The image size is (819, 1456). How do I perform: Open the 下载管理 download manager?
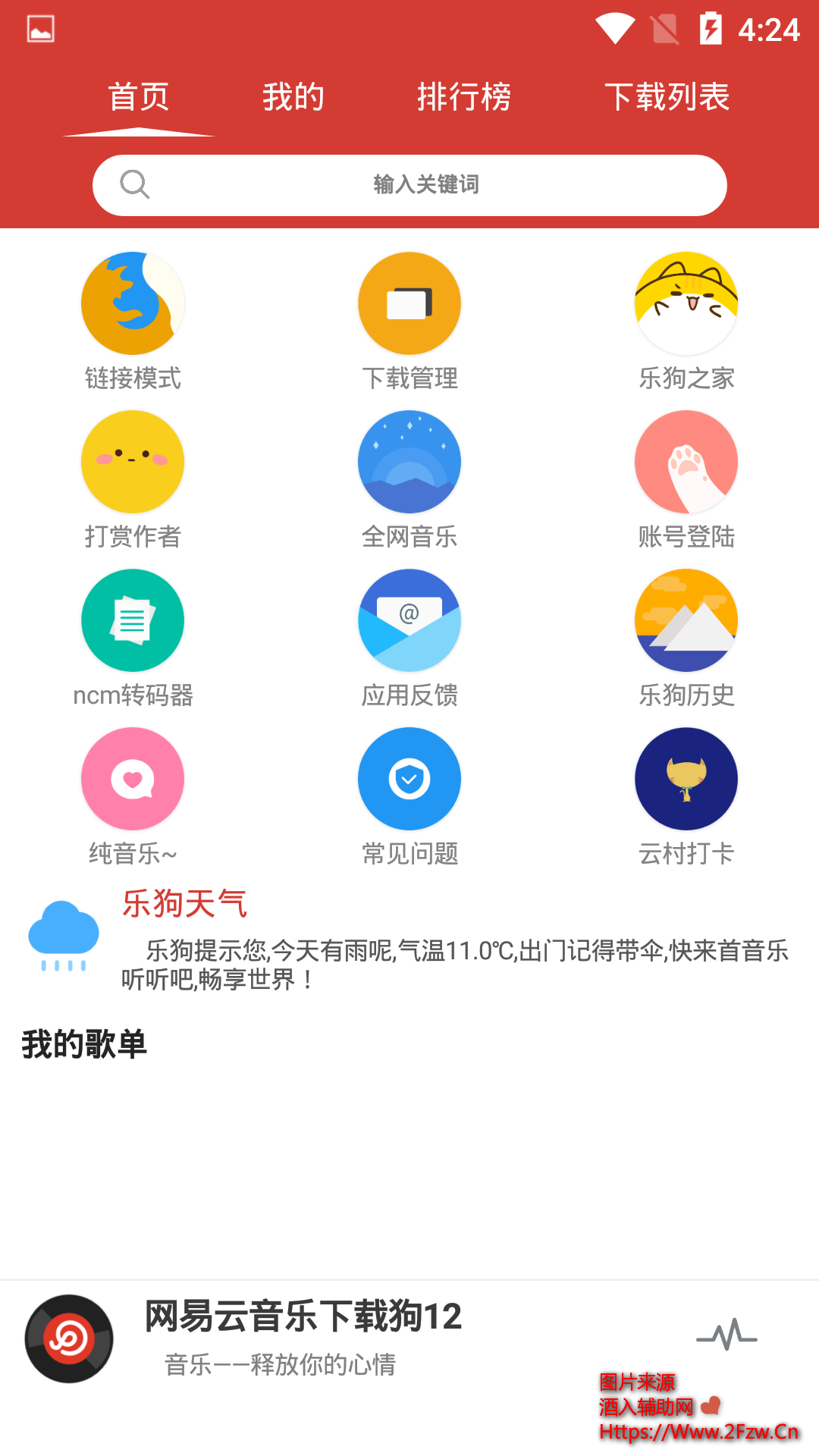pos(409,303)
